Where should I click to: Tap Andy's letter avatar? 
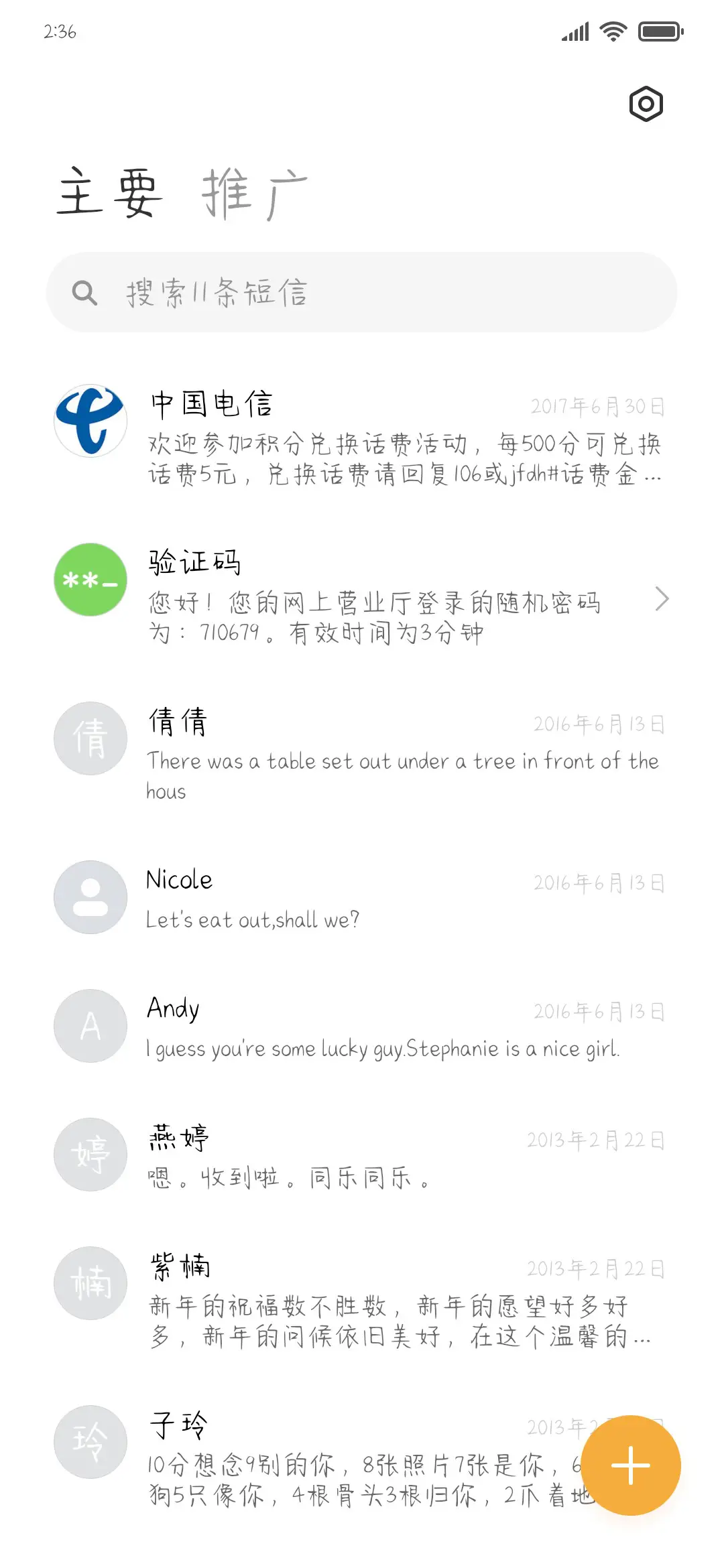pyautogui.click(x=90, y=1026)
